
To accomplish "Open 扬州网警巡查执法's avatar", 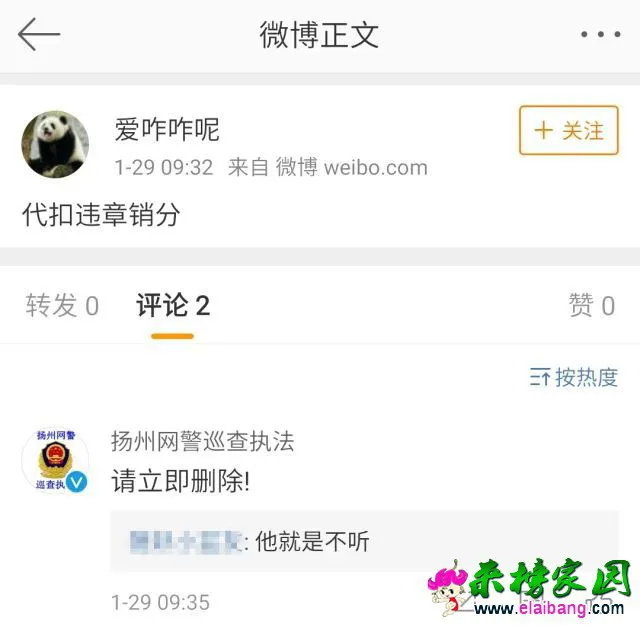I will click(56, 463).
